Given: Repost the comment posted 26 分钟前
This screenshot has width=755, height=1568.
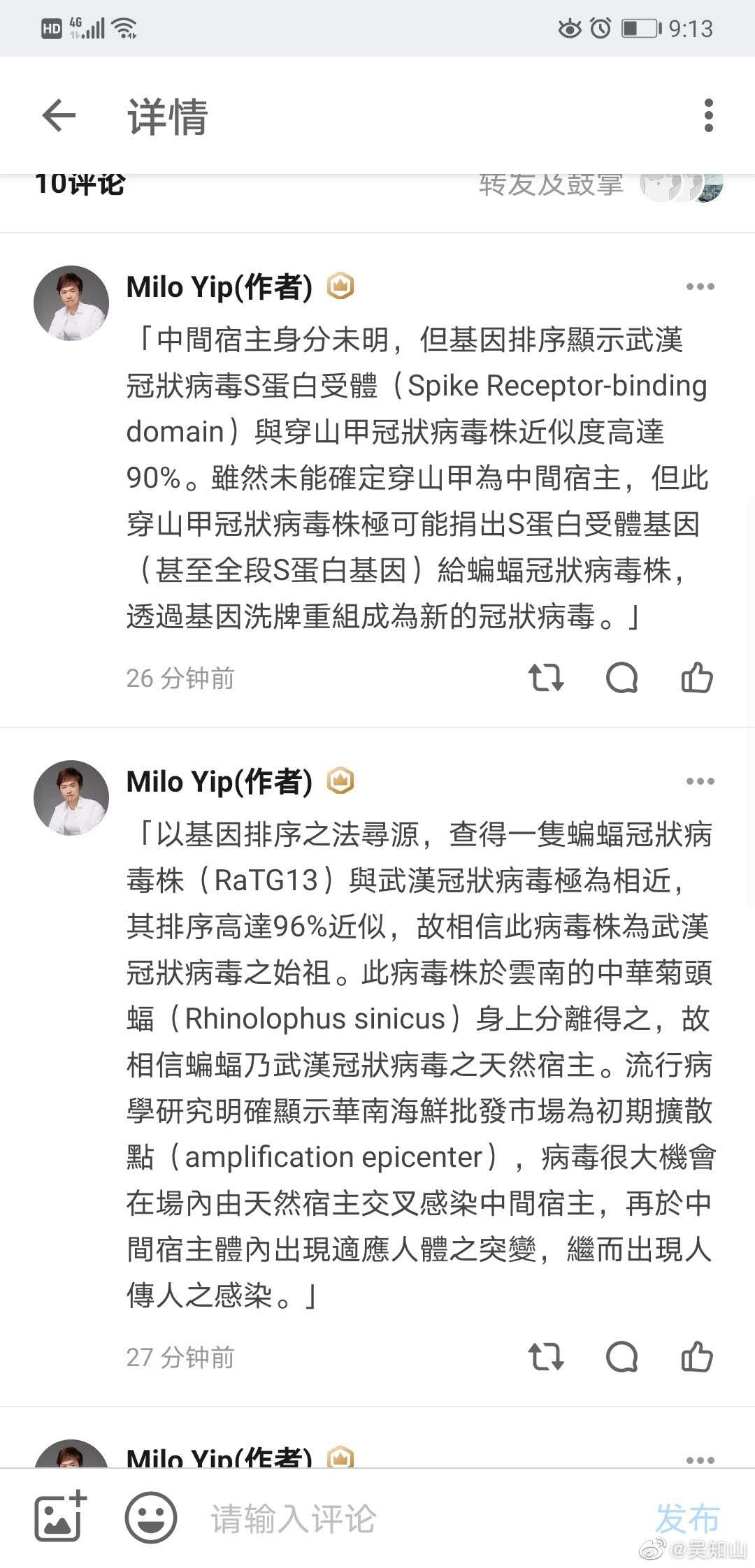Looking at the screenshot, I should (x=545, y=677).
